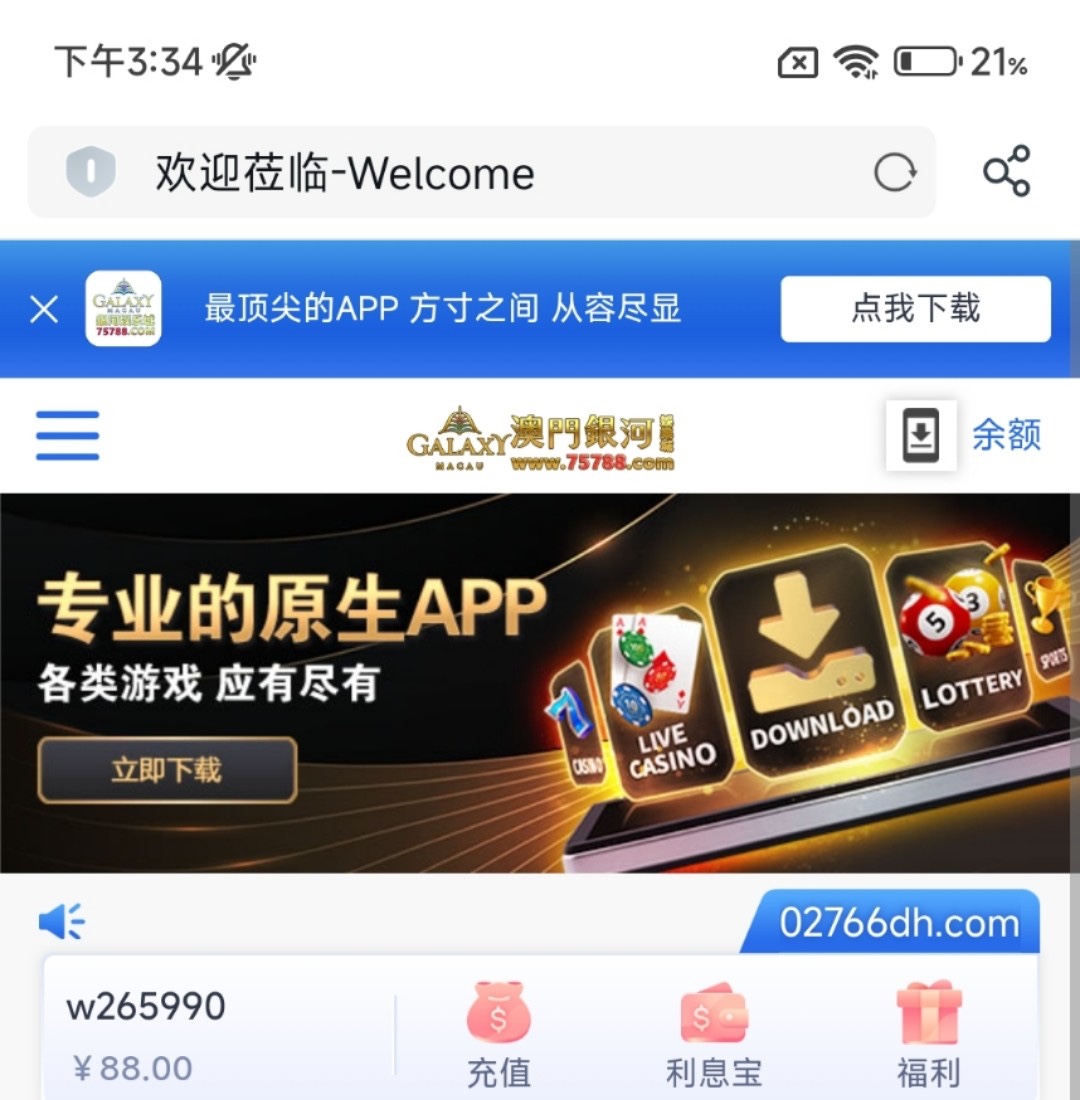The height and width of the screenshot is (1100, 1080).
Task: Open 充值 to recharge the account
Action: [x=499, y=1035]
